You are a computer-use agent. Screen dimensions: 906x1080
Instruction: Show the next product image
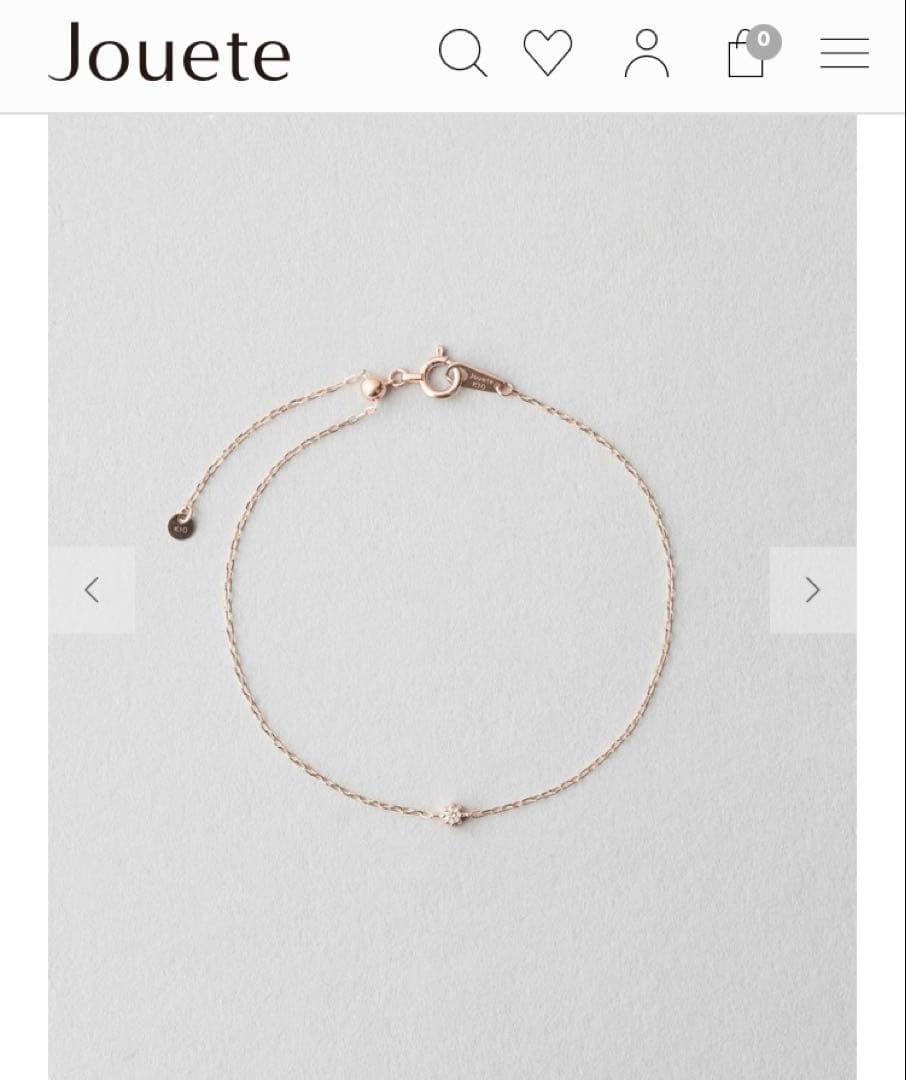(x=812, y=590)
